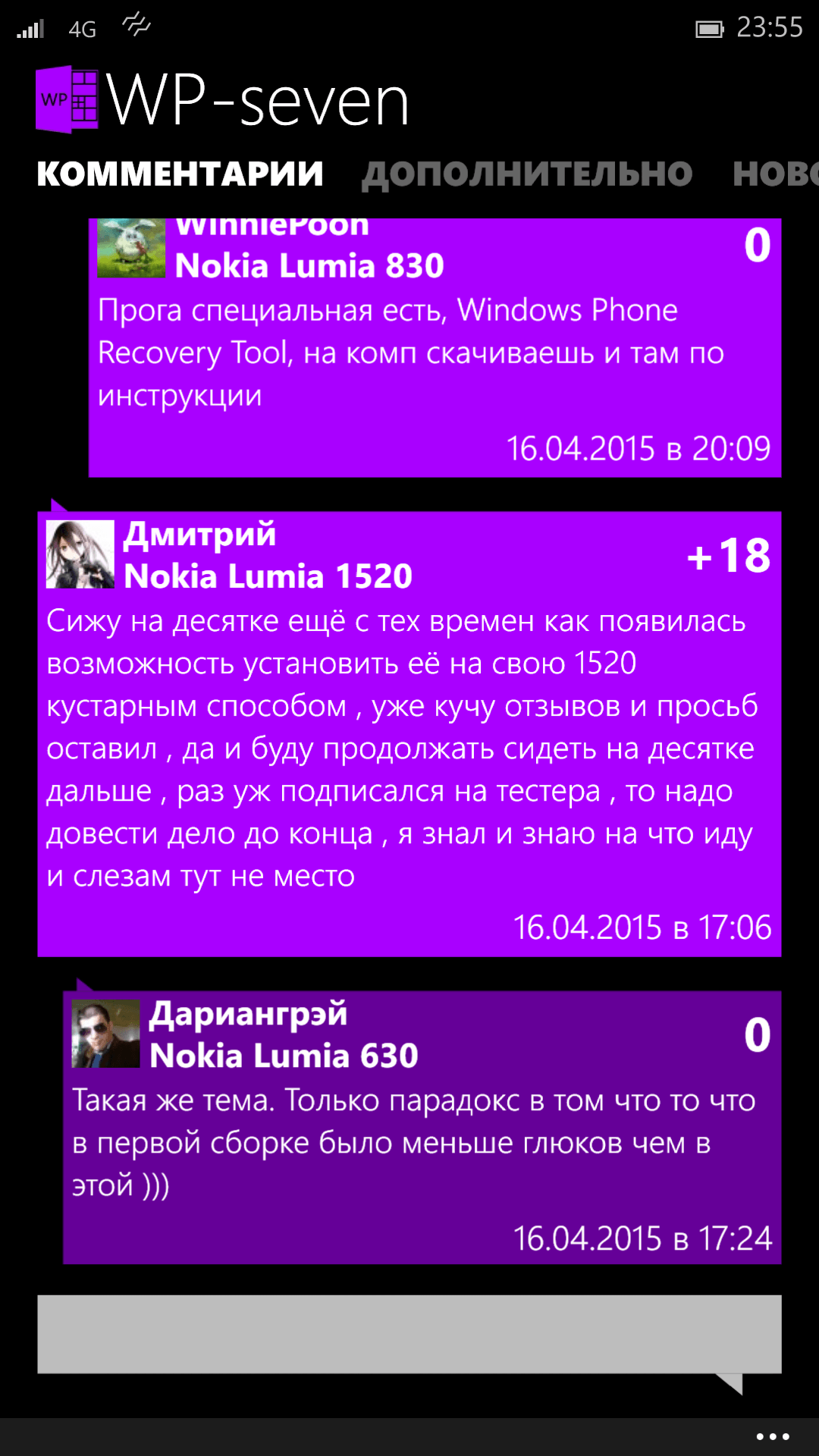
Task: Tap the gray comment input box
Action: [409, 1334]
